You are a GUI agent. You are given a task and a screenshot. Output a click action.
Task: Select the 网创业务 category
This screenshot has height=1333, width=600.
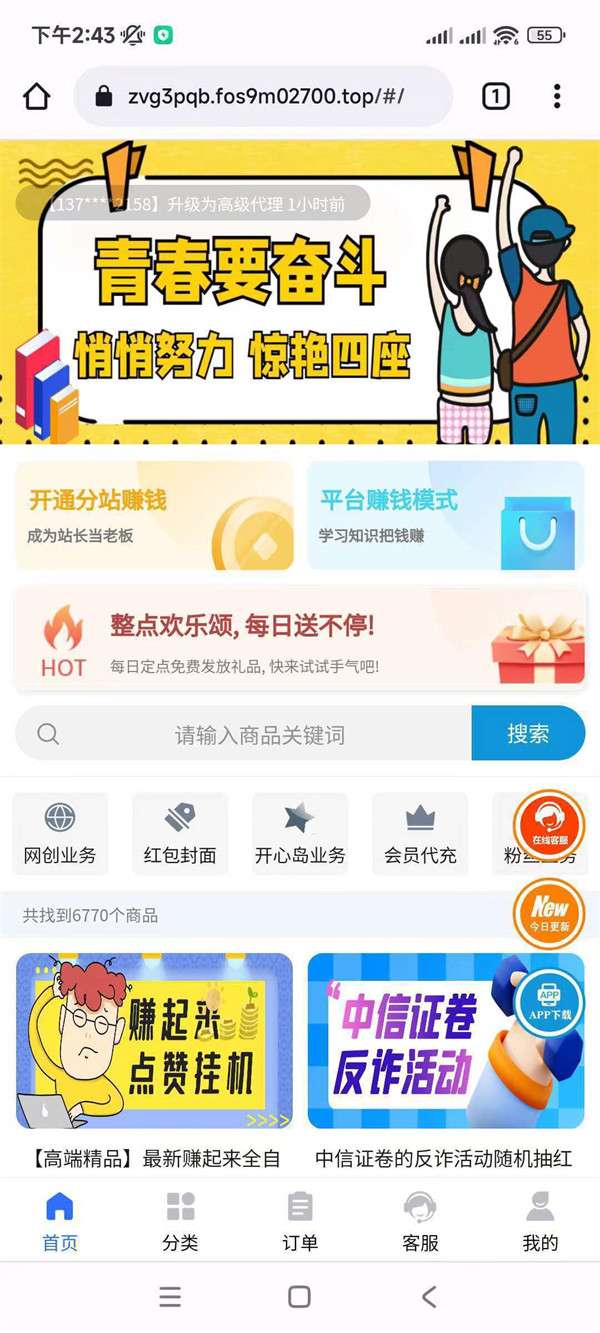pyautogui.click(x=60, y=835)
